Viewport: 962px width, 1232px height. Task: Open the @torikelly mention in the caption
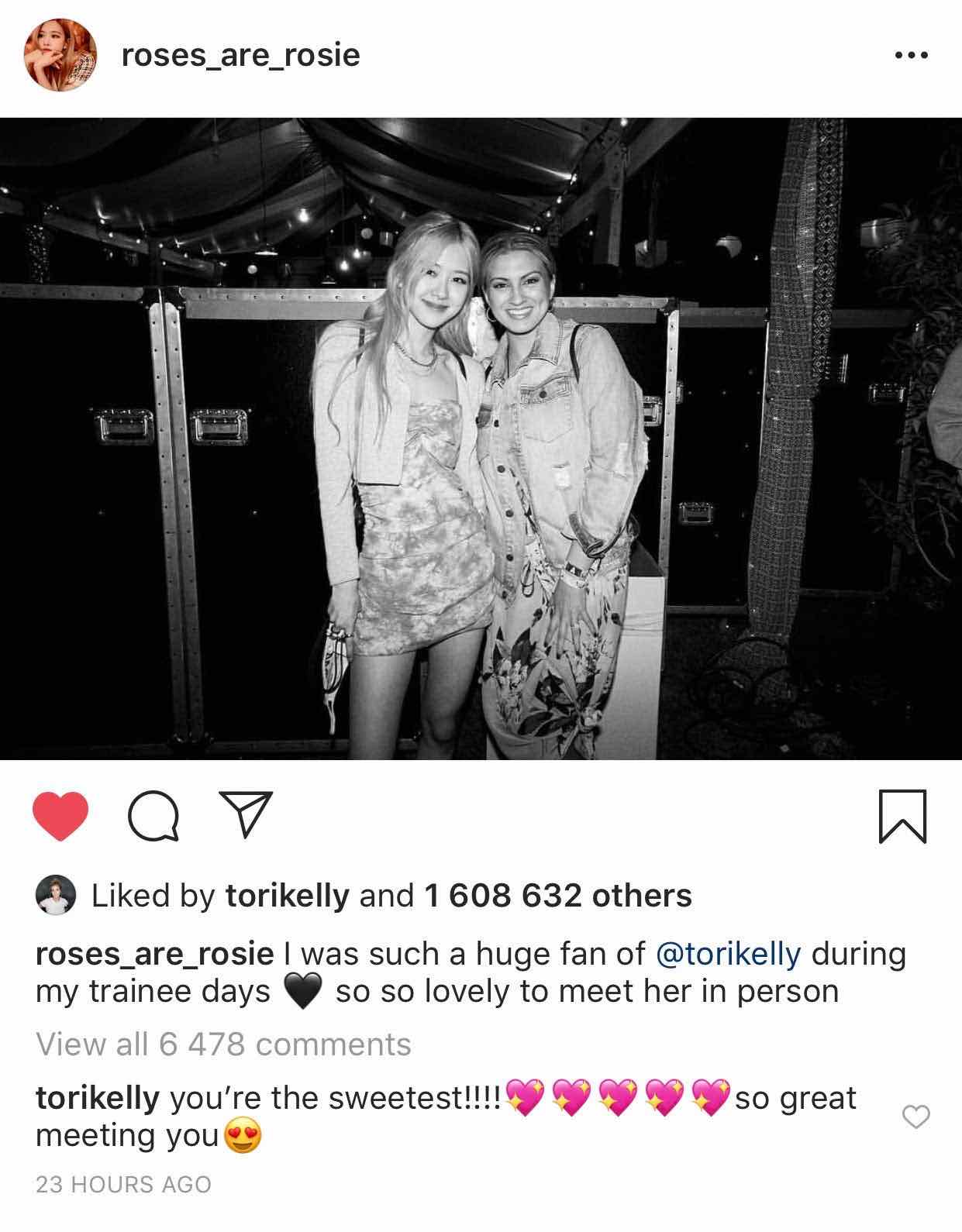727,954
